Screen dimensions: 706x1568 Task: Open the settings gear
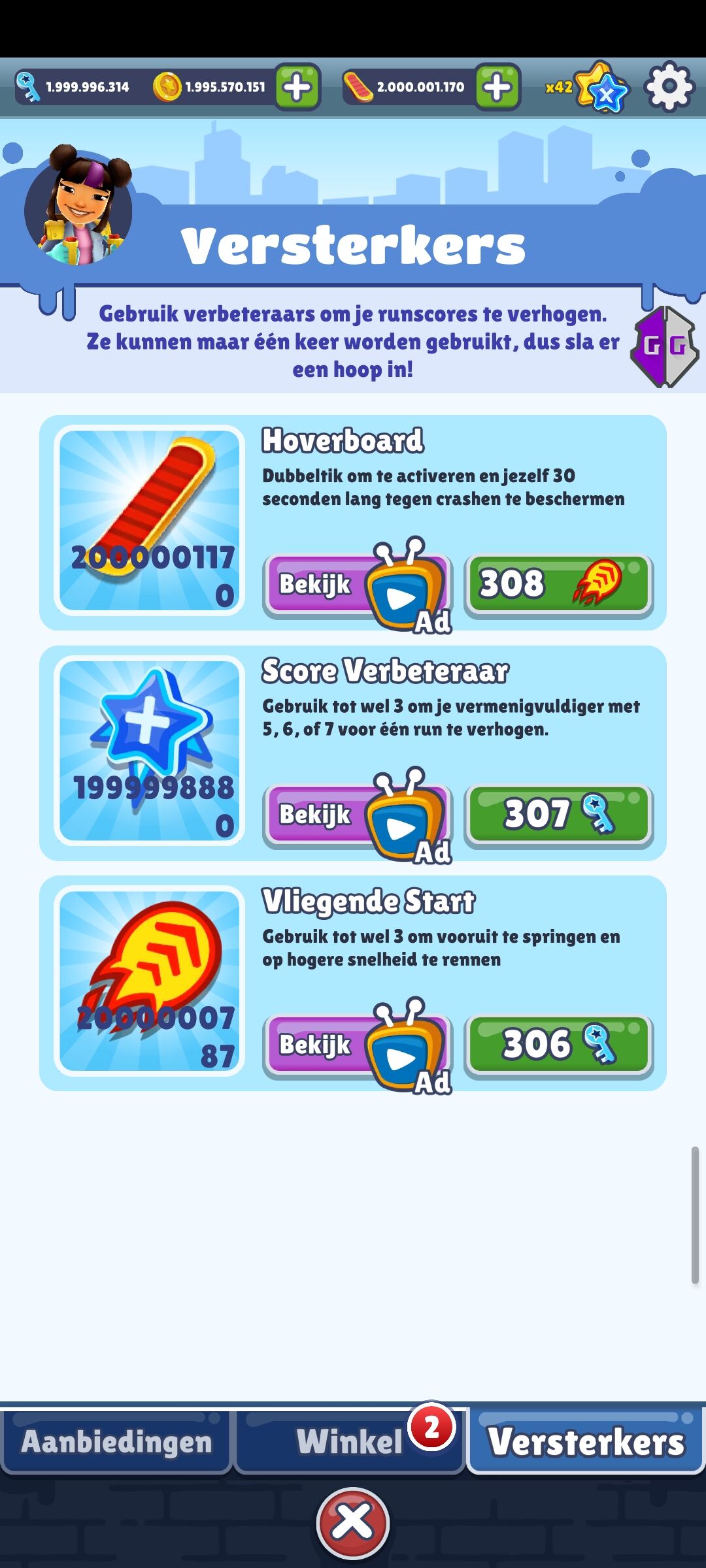click(669, 87)
